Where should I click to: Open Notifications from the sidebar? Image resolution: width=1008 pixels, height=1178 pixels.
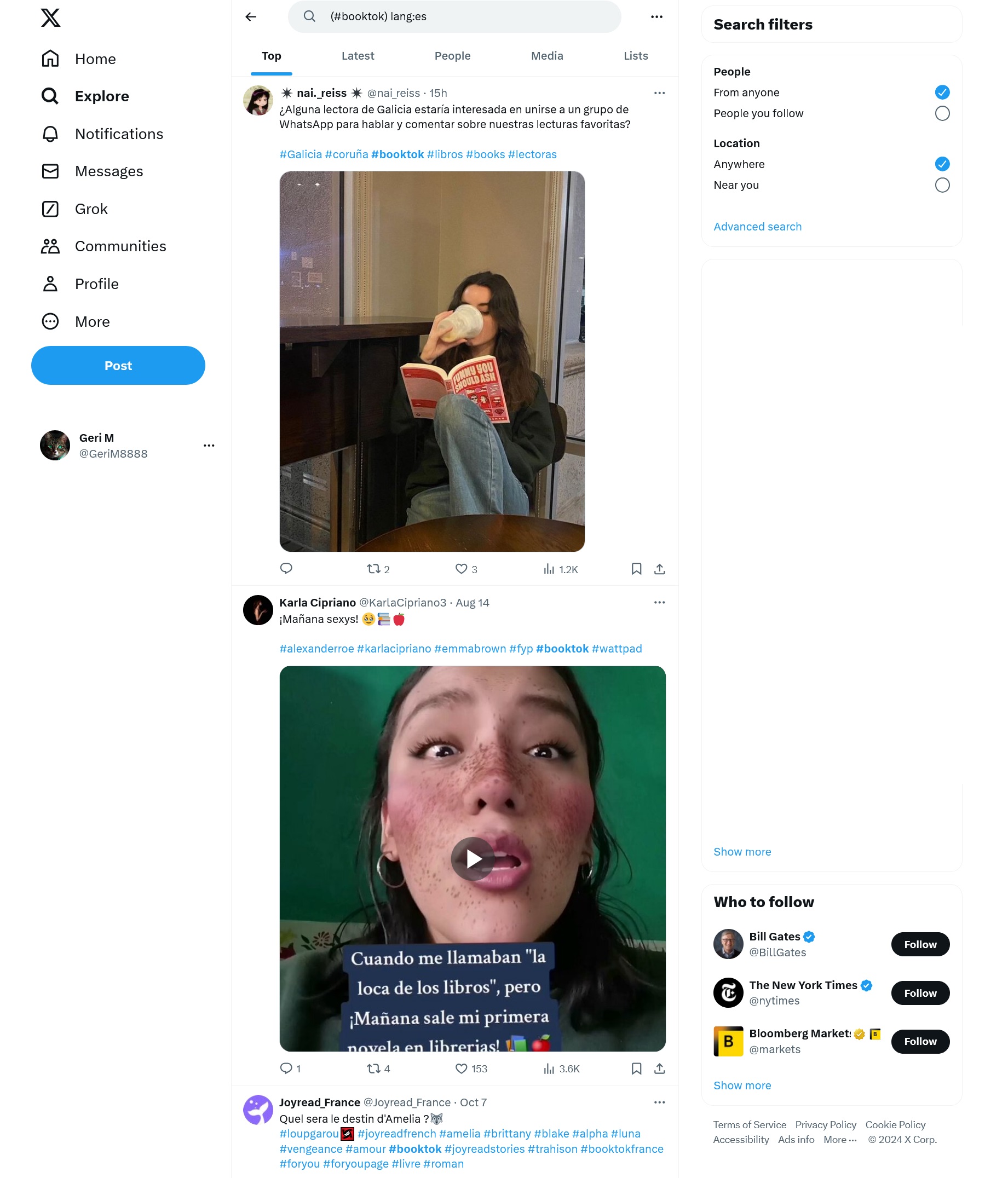pyautogui.click(x=119, y=134)
